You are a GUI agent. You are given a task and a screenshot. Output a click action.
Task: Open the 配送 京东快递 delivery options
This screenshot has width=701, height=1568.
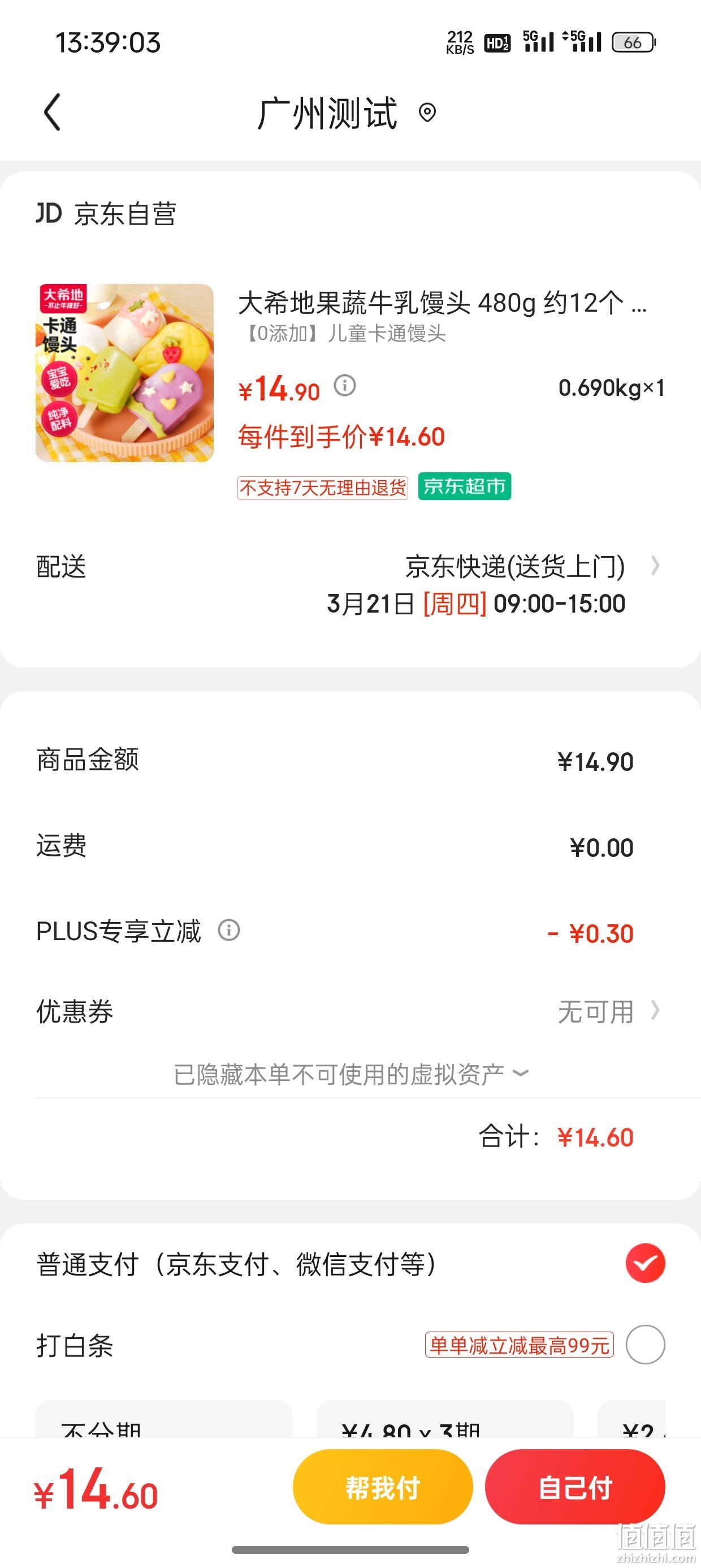tap(350, 584)
